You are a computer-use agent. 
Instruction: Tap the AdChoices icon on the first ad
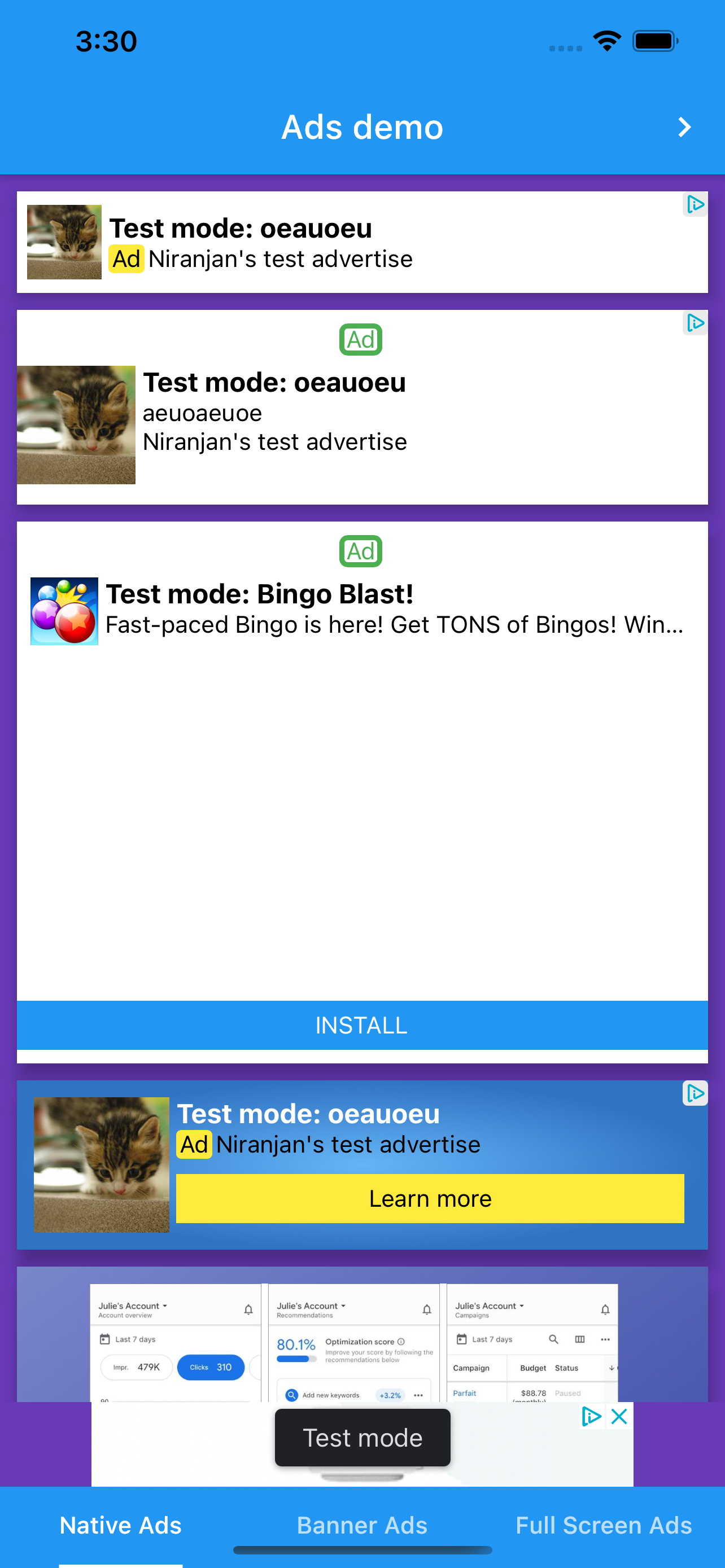point(695,204)
